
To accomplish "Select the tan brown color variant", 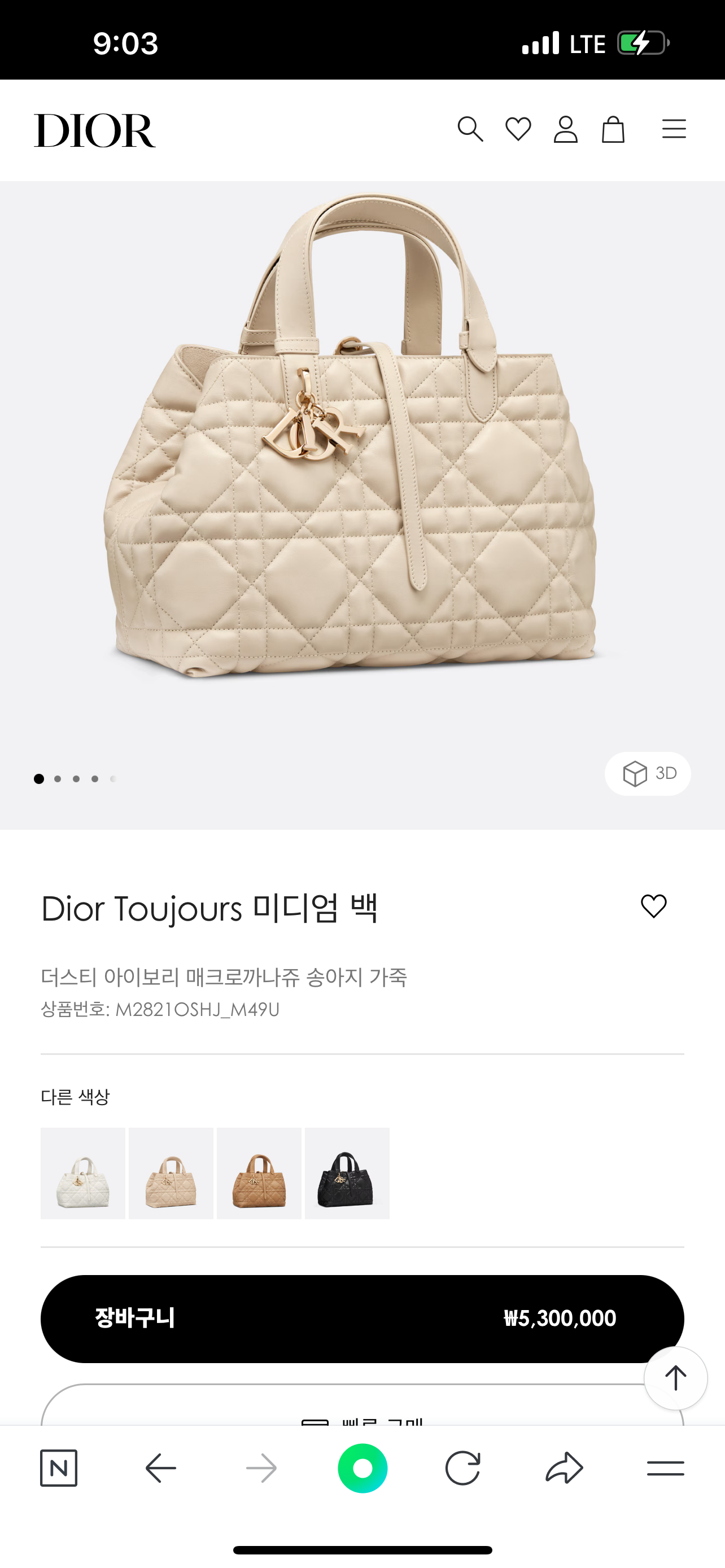I will (x=259, y=1173).
